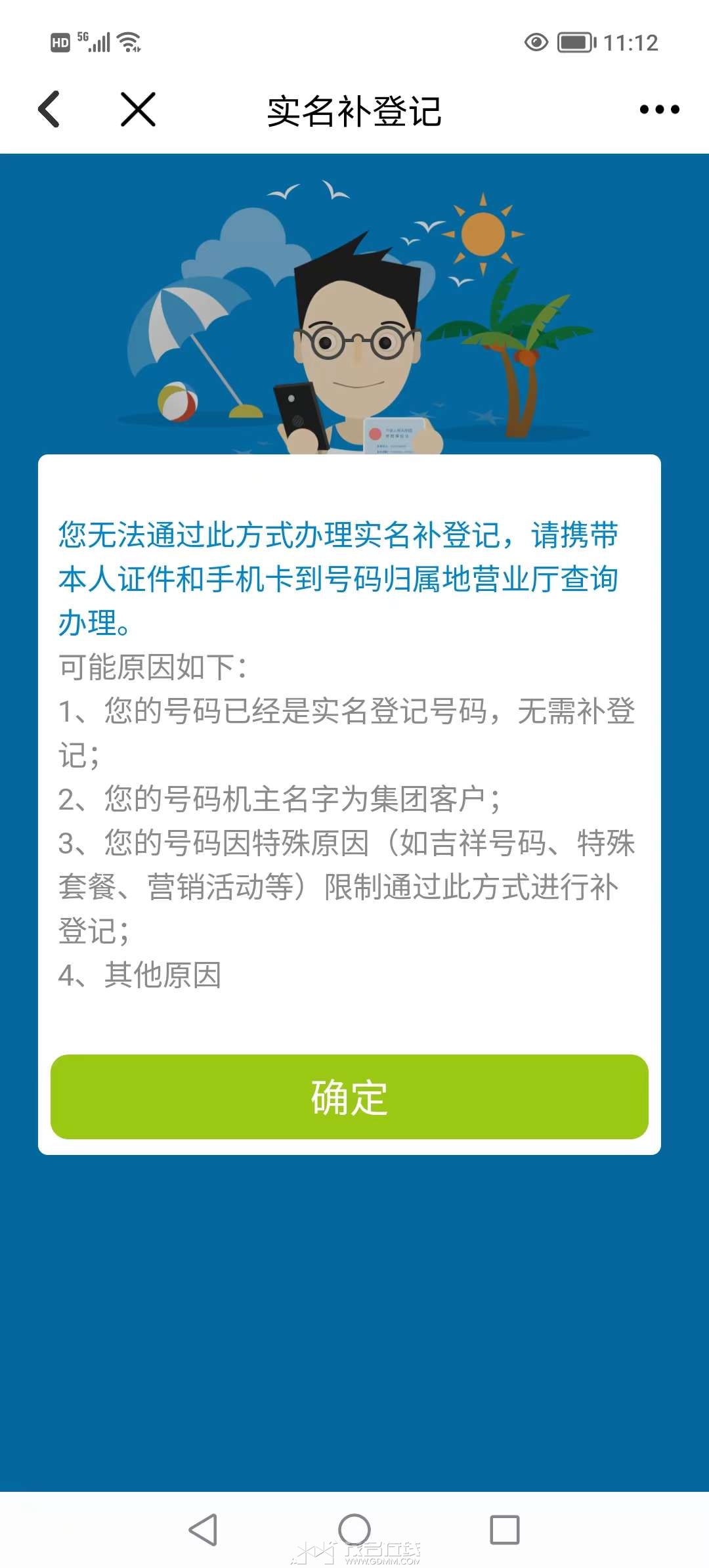Open recent apps with the square button
Screen dimensions: 709x1568
tap(505, 1530)
